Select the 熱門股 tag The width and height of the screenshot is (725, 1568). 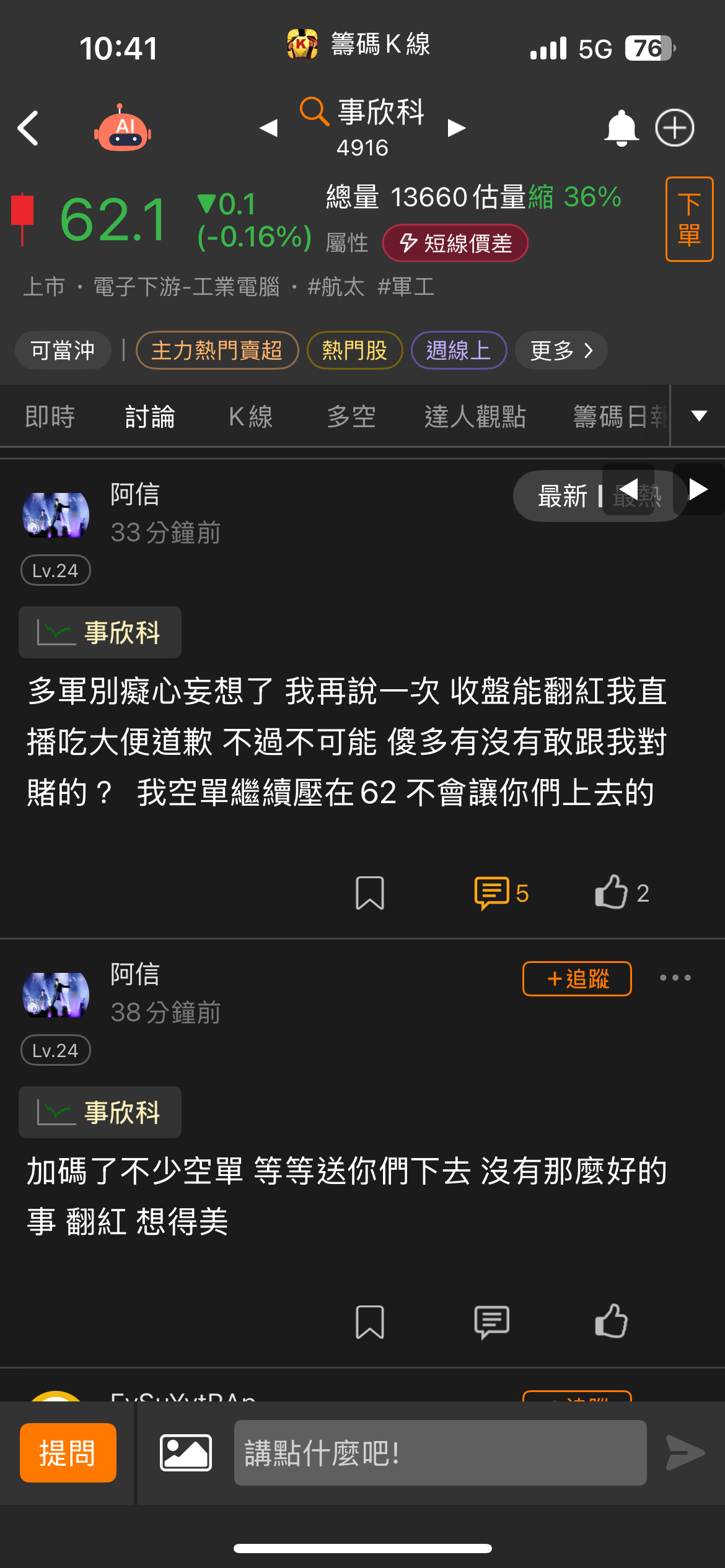pos(354,351)
